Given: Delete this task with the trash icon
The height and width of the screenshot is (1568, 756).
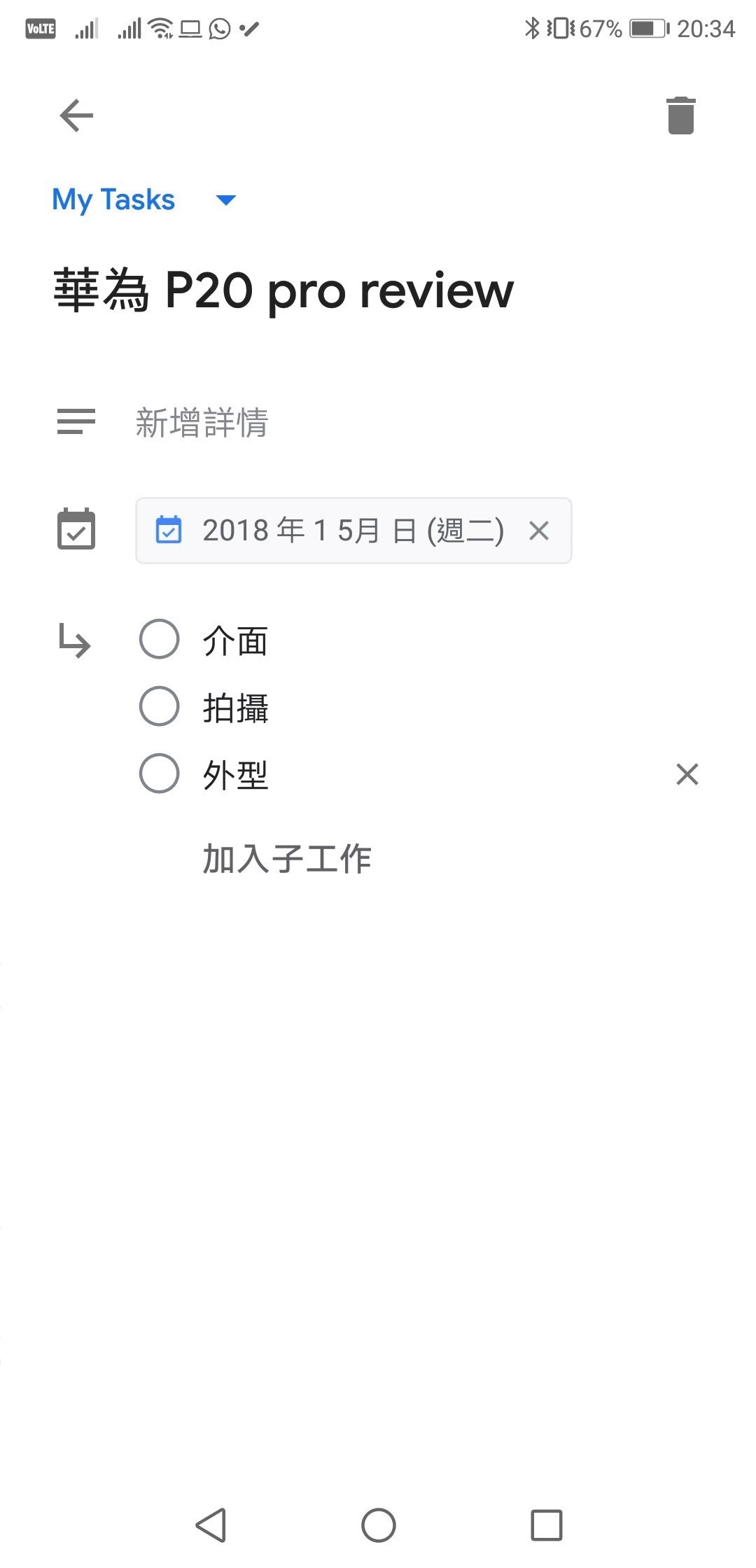Looking at the screenshot, I should (680, 115).
